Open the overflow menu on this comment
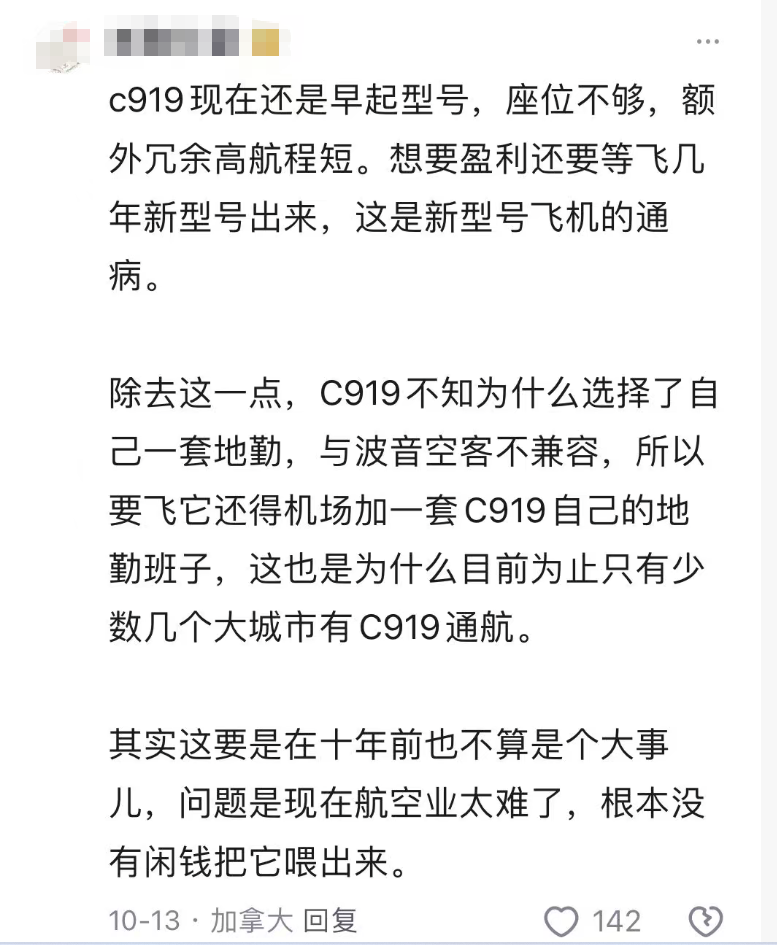The height and width of the screenshot is (945, 777). click(707, 41)
